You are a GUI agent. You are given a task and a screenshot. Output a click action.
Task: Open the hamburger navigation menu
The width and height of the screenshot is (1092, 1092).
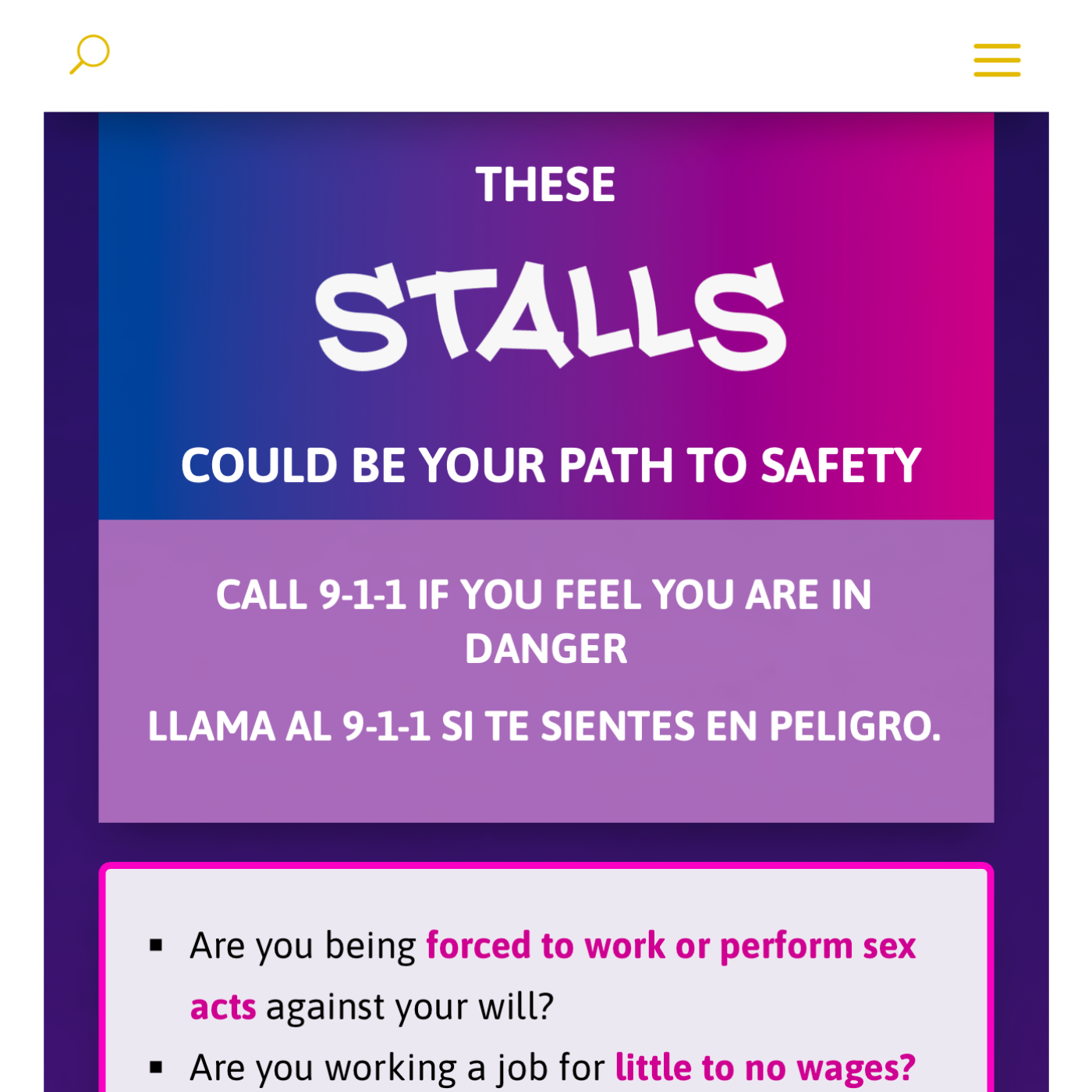(x=997, y=60)
